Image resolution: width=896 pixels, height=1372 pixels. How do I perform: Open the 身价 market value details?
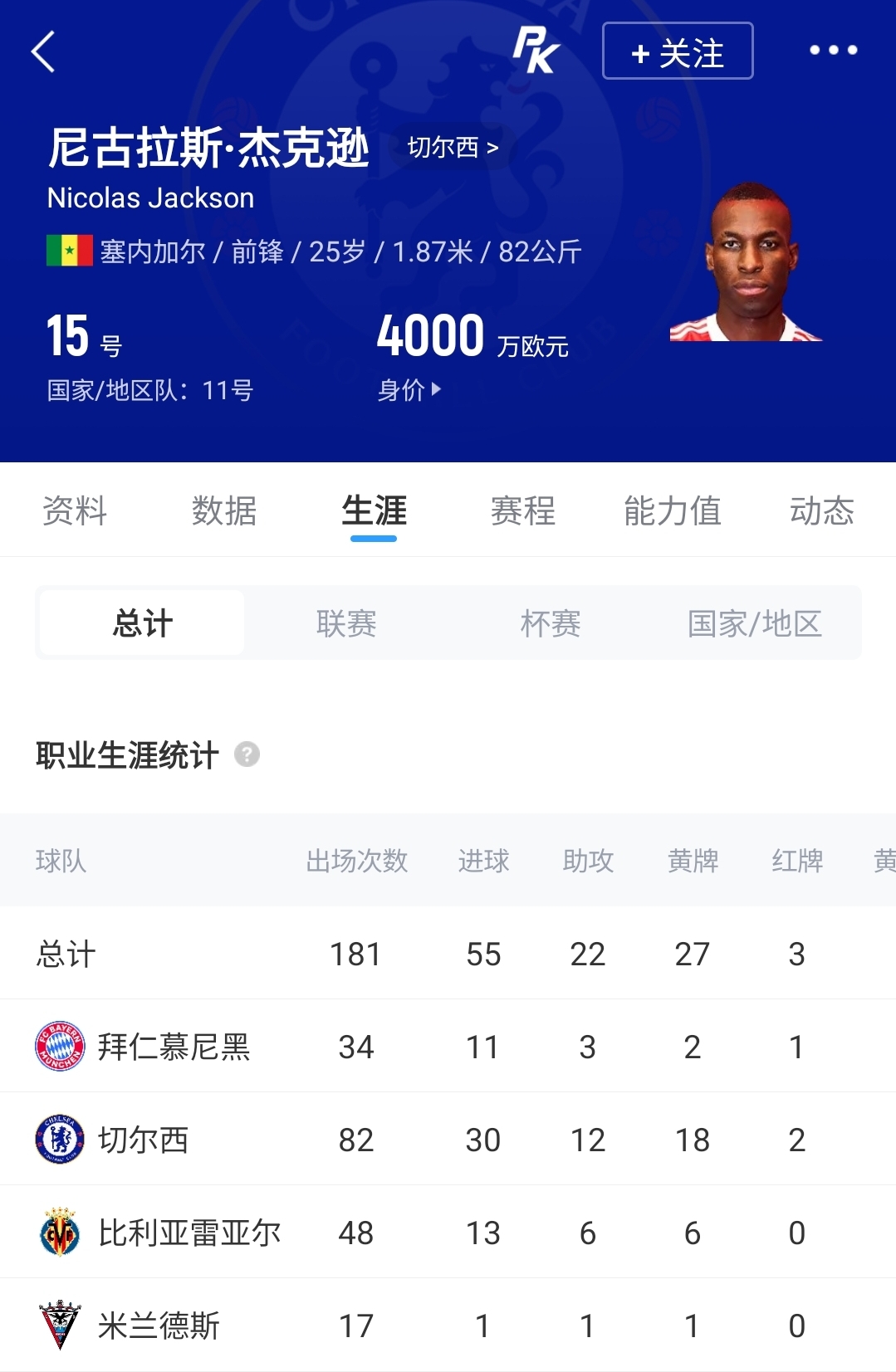(409, 389)
